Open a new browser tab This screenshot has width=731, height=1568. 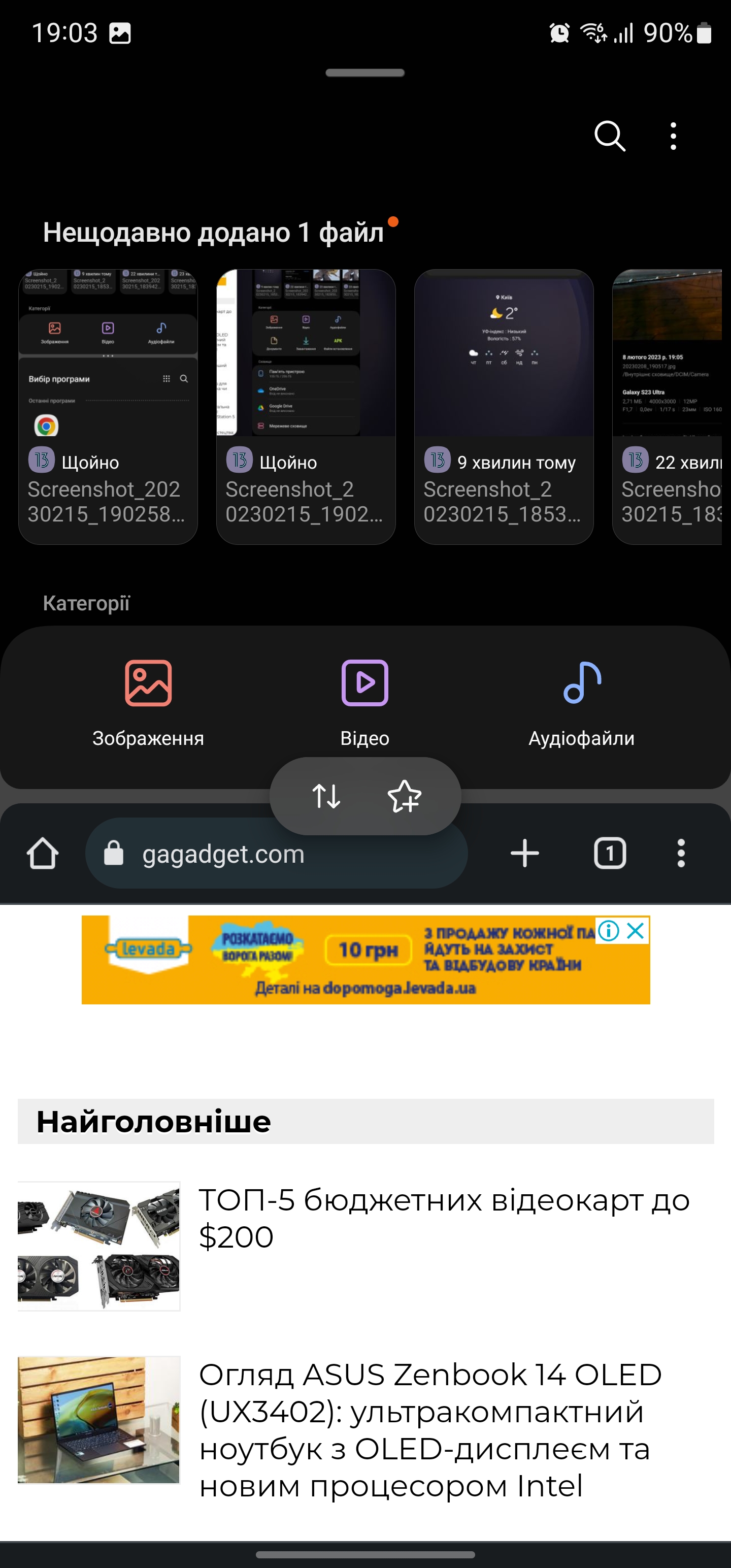coord(525,854)
